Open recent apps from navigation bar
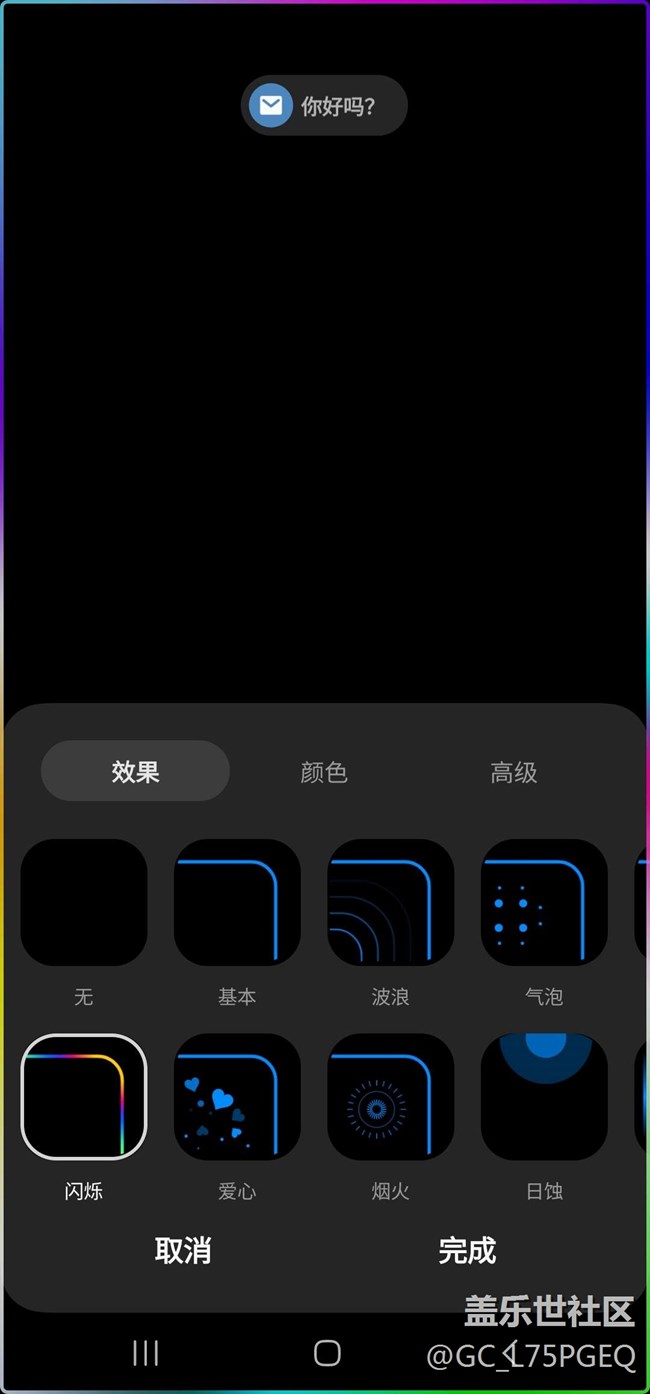650x1394 pixels. coord(146,1353)
